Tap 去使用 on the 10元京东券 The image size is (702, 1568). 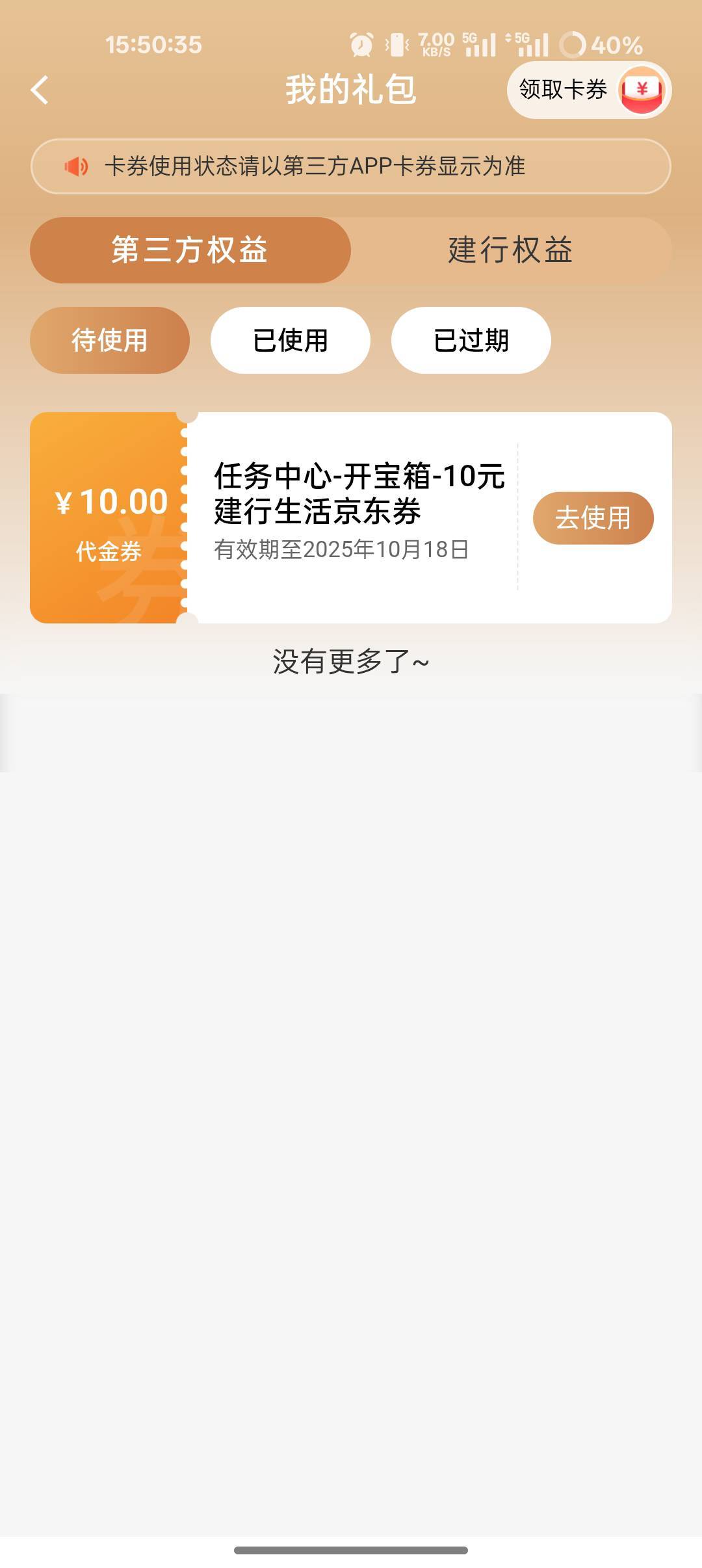[x=593, y=518]
